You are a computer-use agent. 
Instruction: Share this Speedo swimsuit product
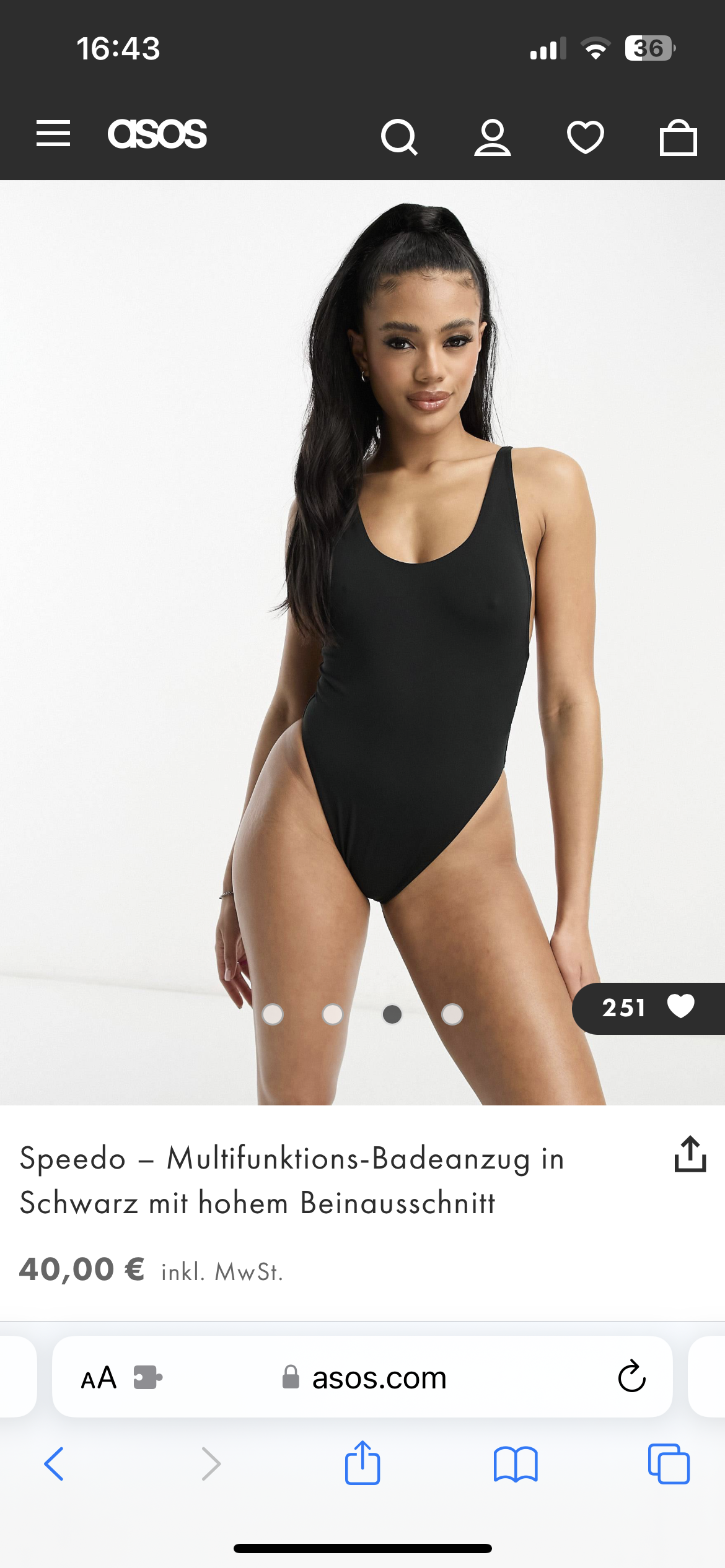click(690, 1154)
